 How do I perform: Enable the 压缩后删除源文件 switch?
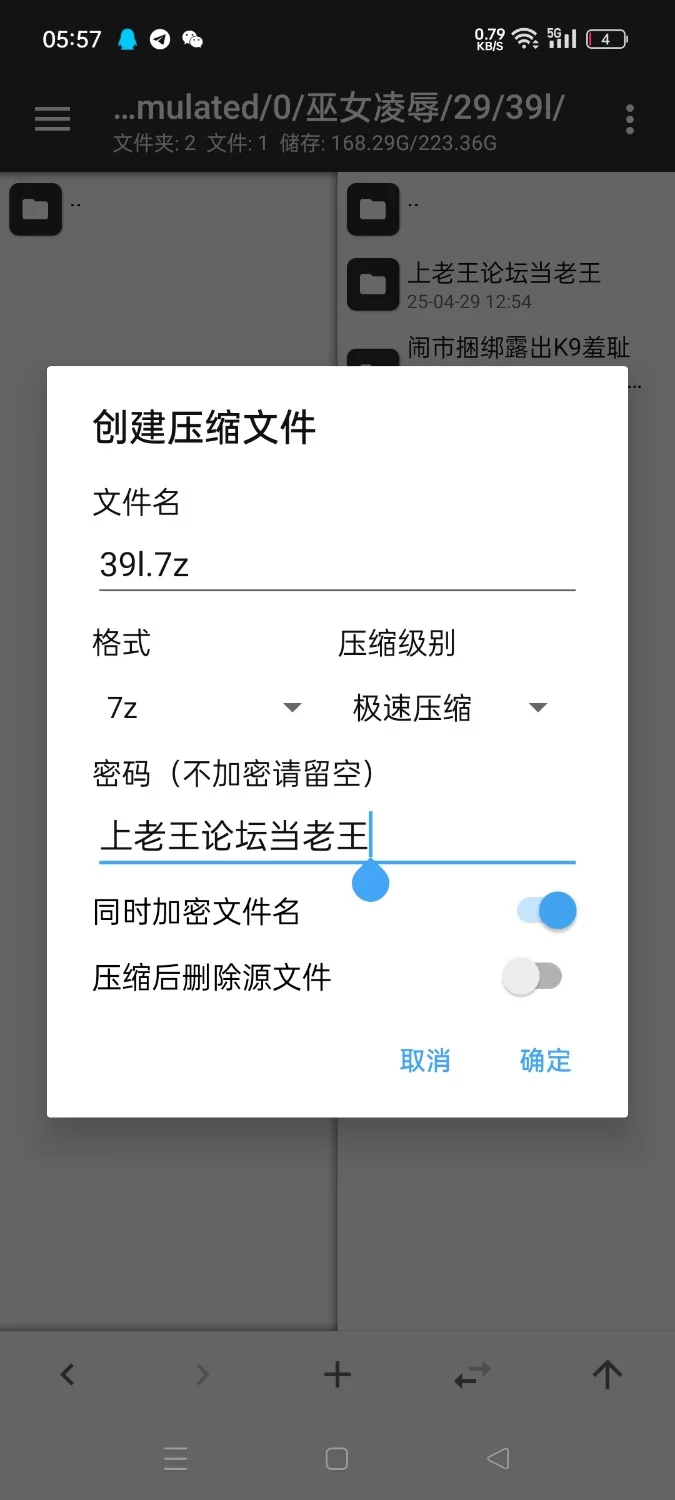coord(532,977)
